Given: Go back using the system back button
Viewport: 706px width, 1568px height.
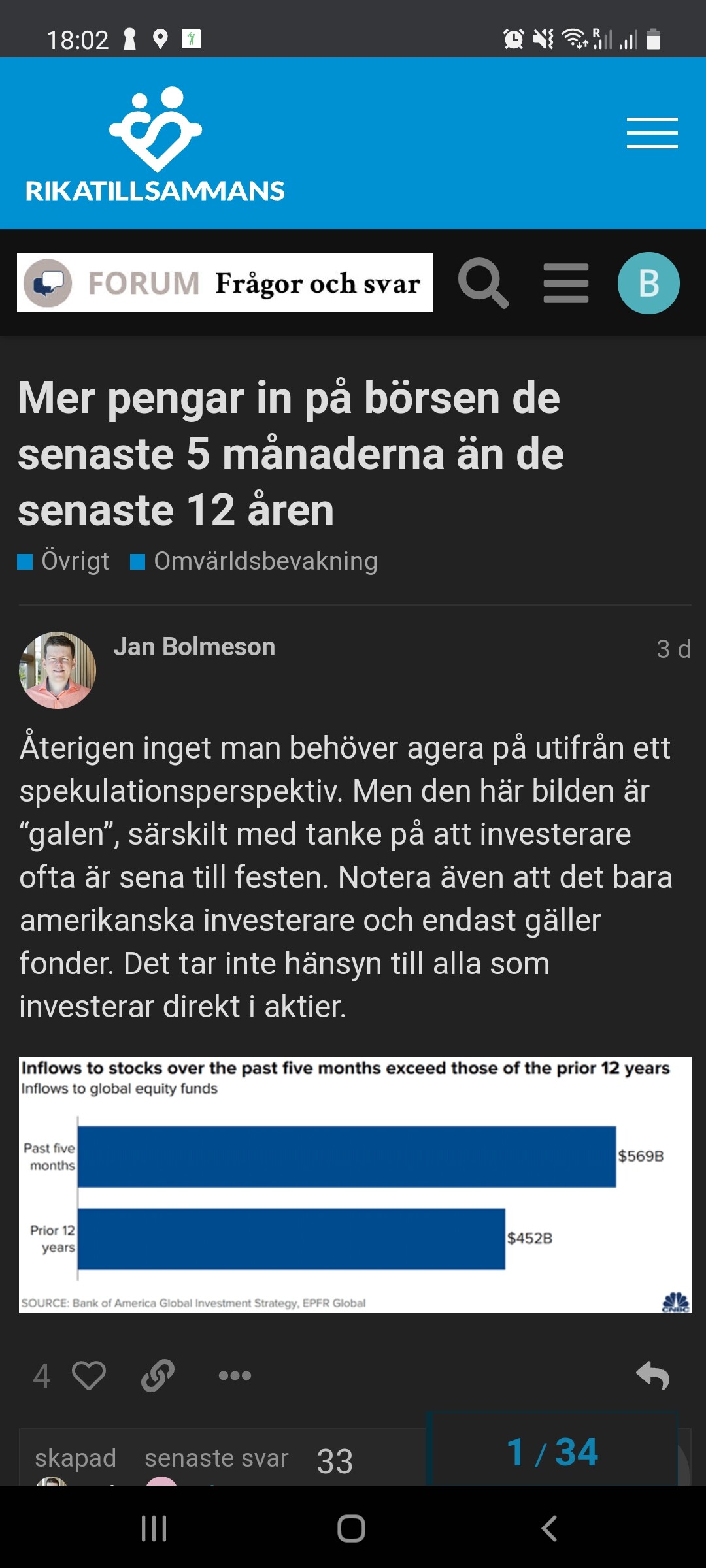Looking at the screenshot, I should tap(549, 1528).
